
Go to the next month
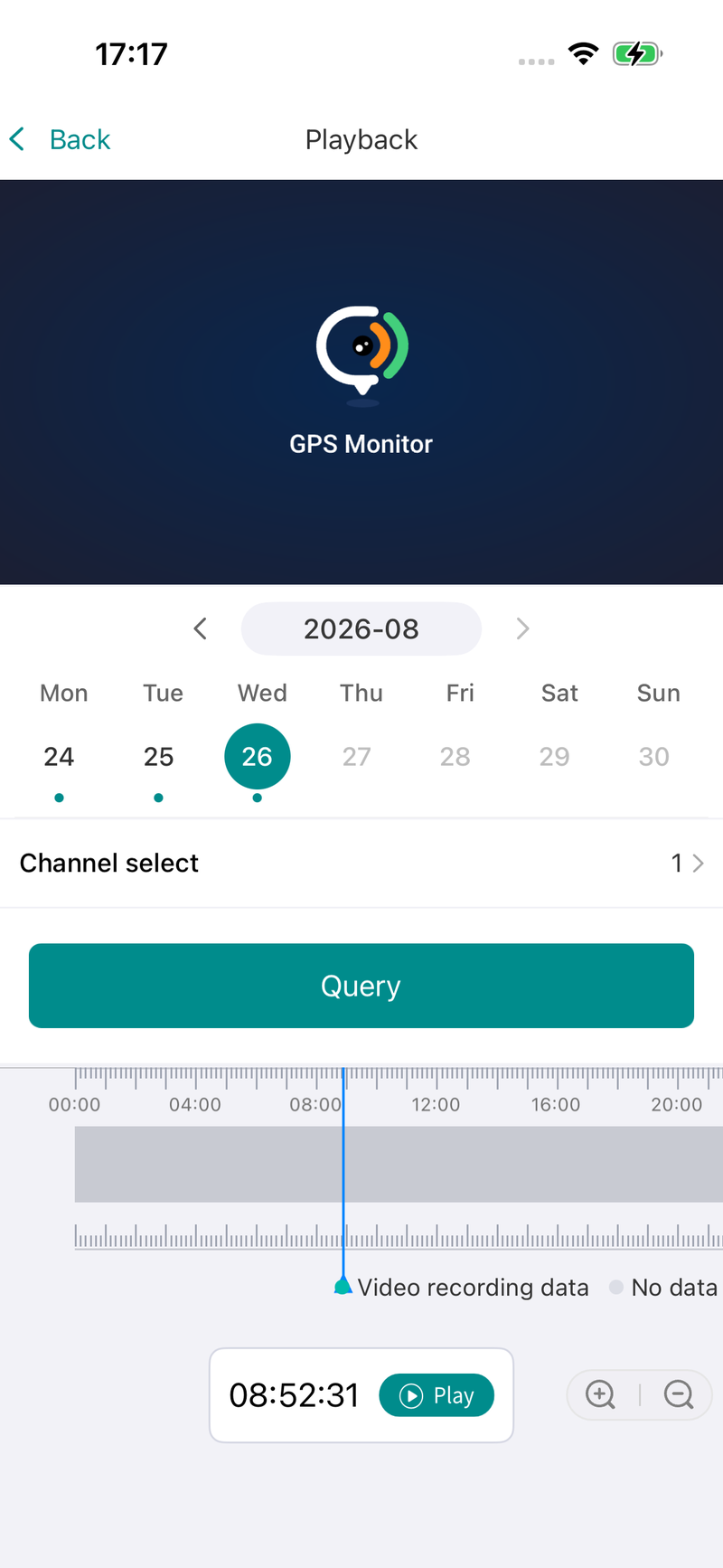click(522, 628)
